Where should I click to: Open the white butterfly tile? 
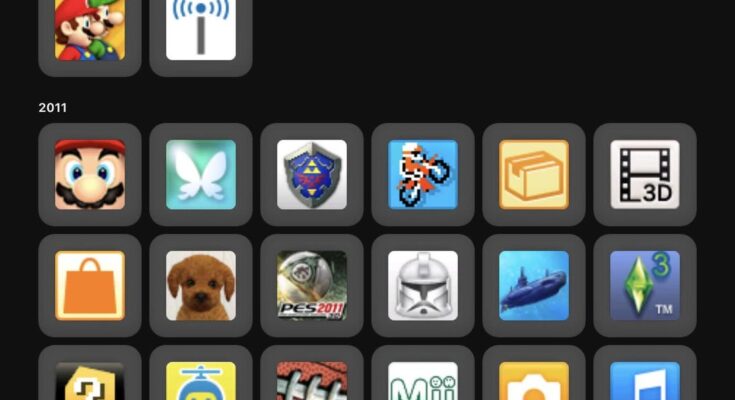tap(201, 174)
